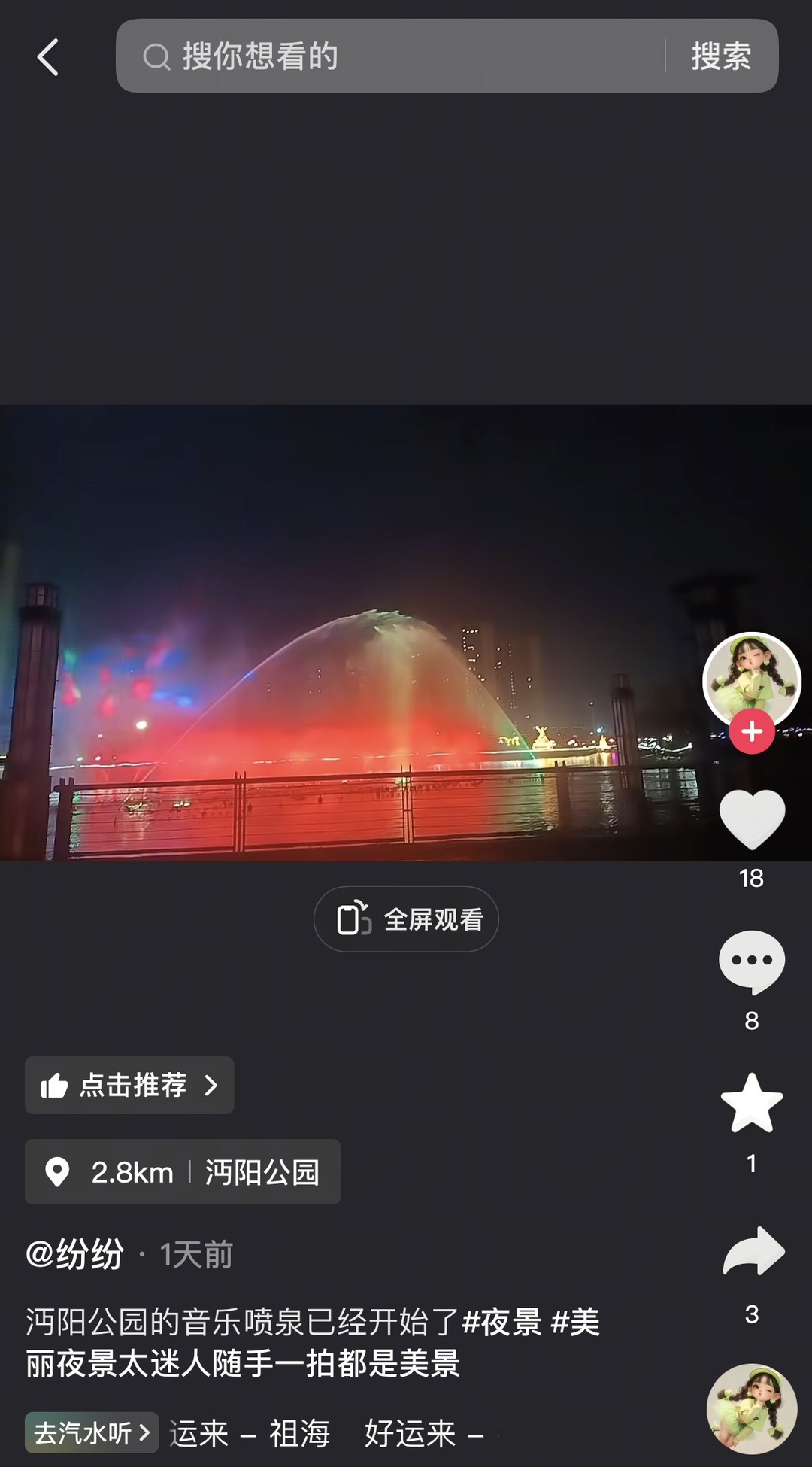The image size is (812, 1467).
Task: Tap 去汽水听 music link
Action: [92, 1432]
